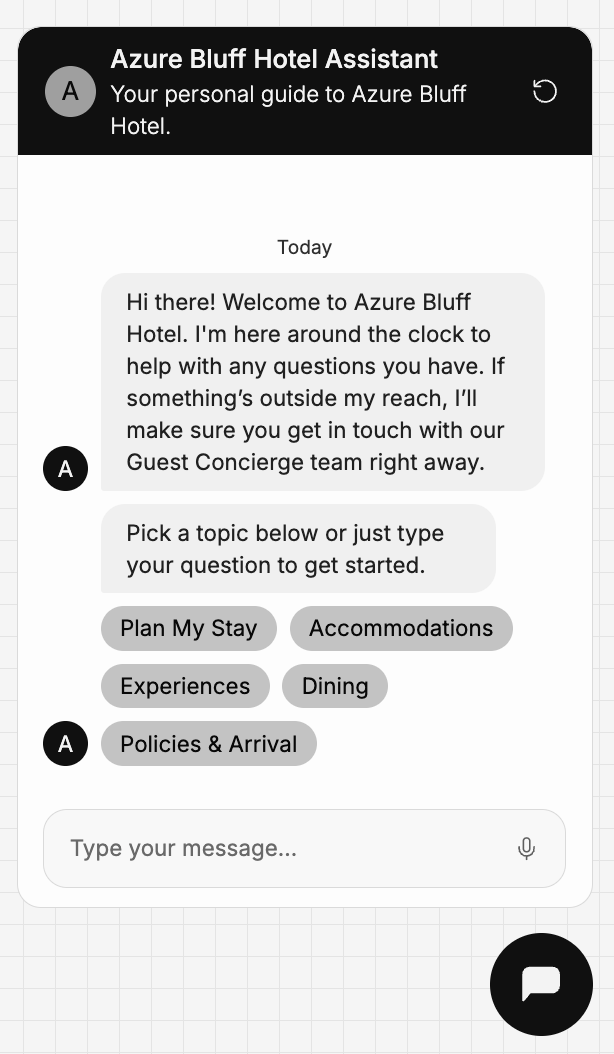The image size is (614, 1054).
Task: Start voice input with the microphone icon
Action: 527,848
